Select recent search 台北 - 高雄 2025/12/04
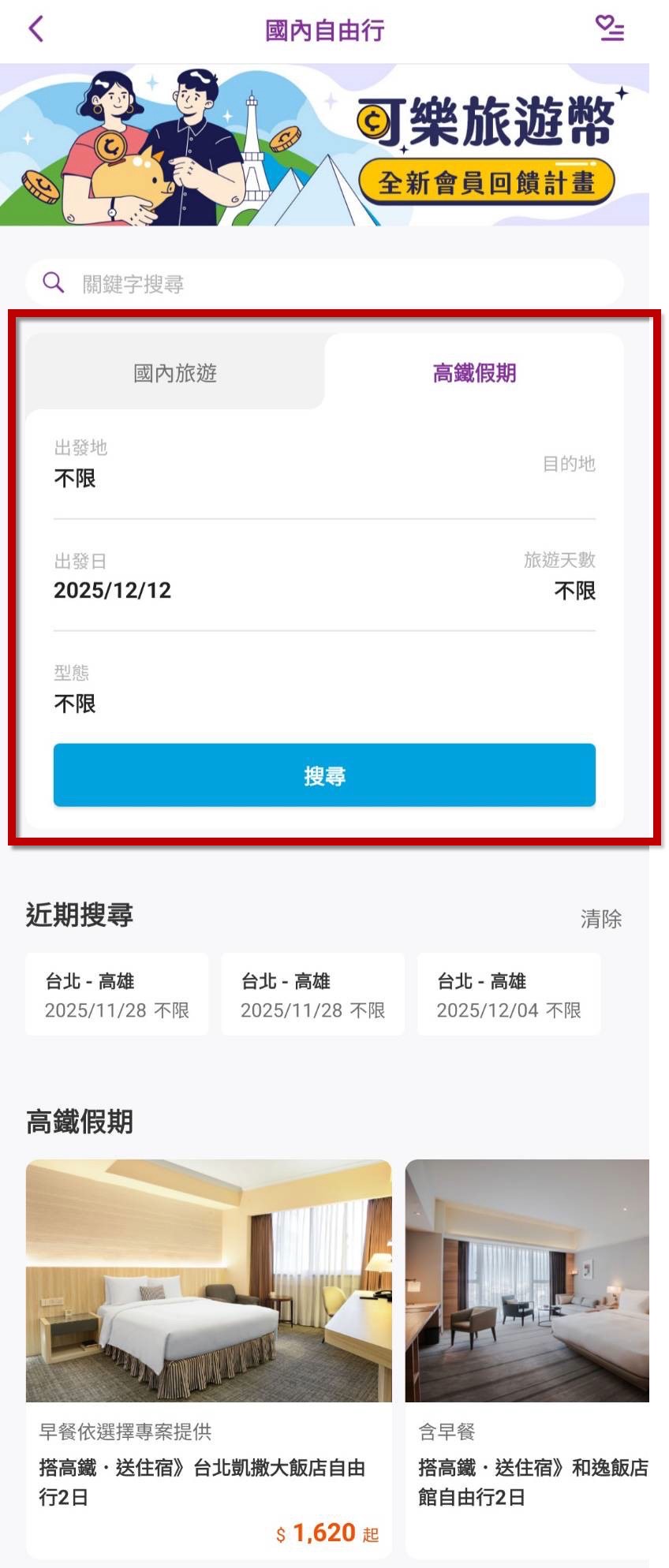Image resolution: width=669 pixels, height=1568 pixels. point(508,994)
